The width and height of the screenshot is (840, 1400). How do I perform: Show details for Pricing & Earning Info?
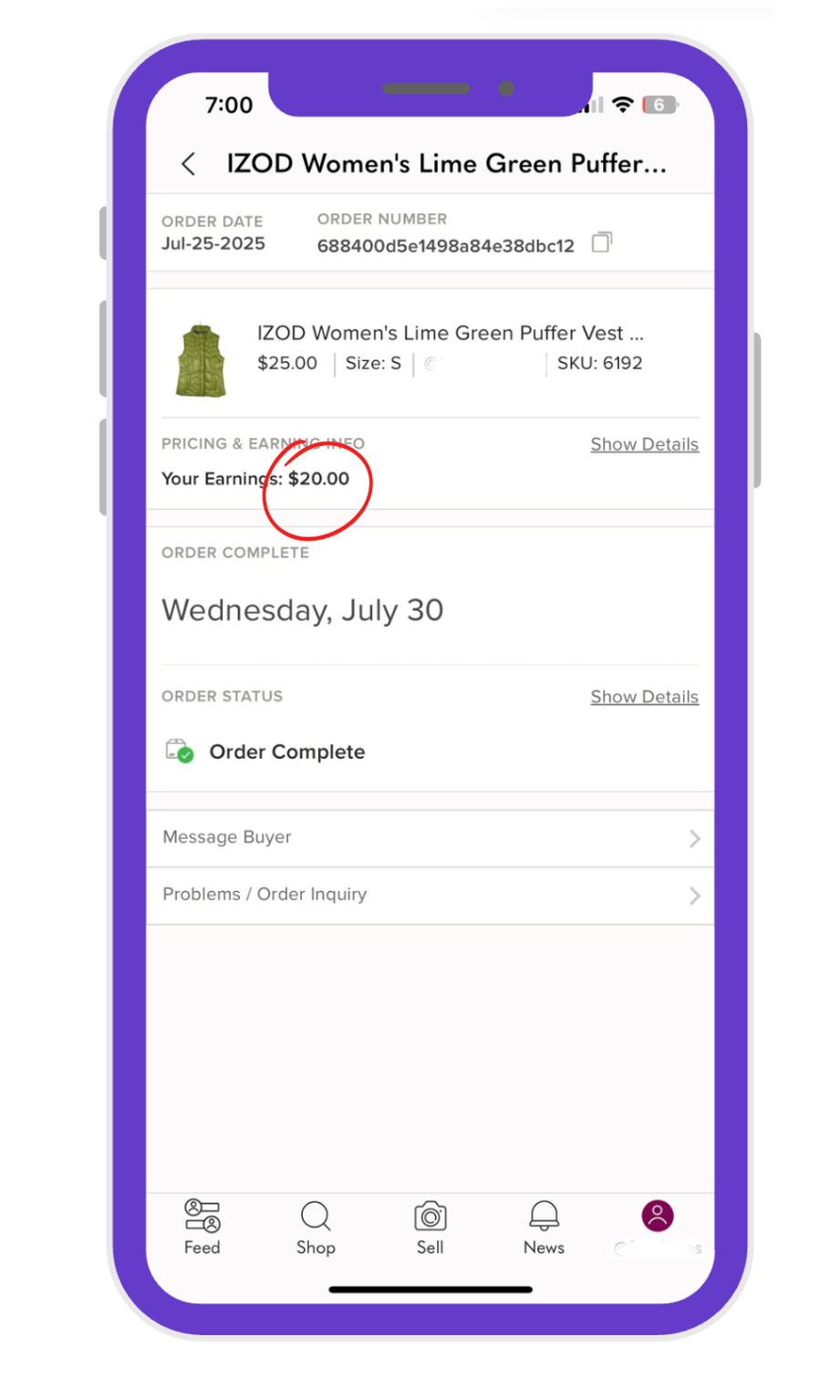[x=644, y=444]
